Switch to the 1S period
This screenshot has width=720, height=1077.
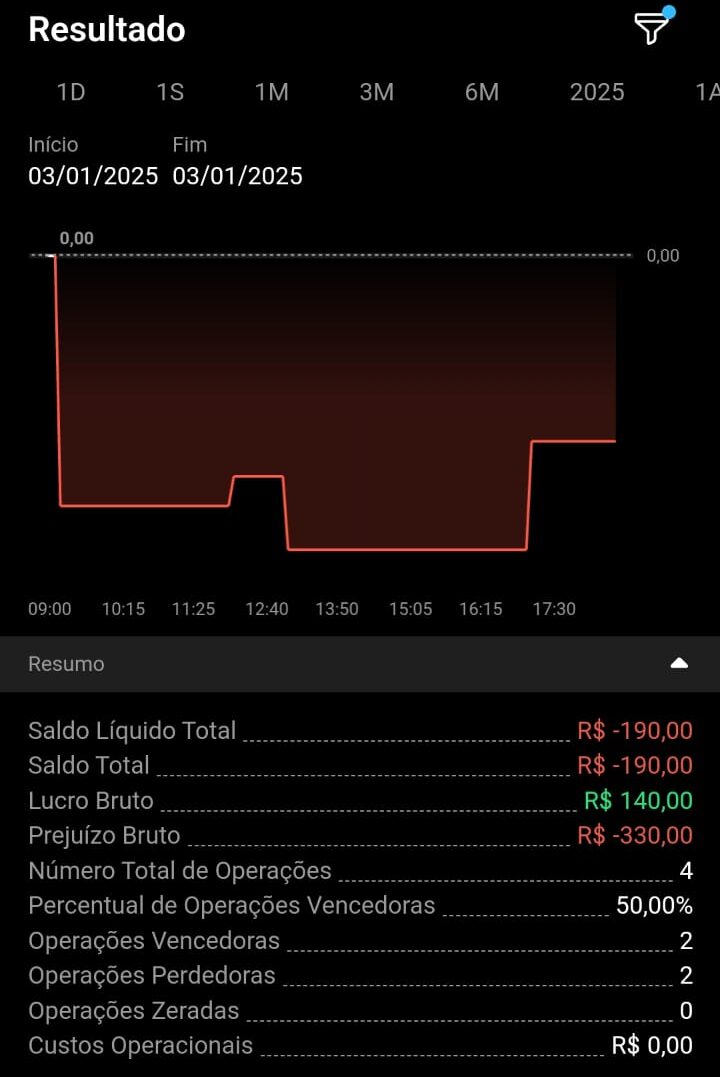click(170, 92)
